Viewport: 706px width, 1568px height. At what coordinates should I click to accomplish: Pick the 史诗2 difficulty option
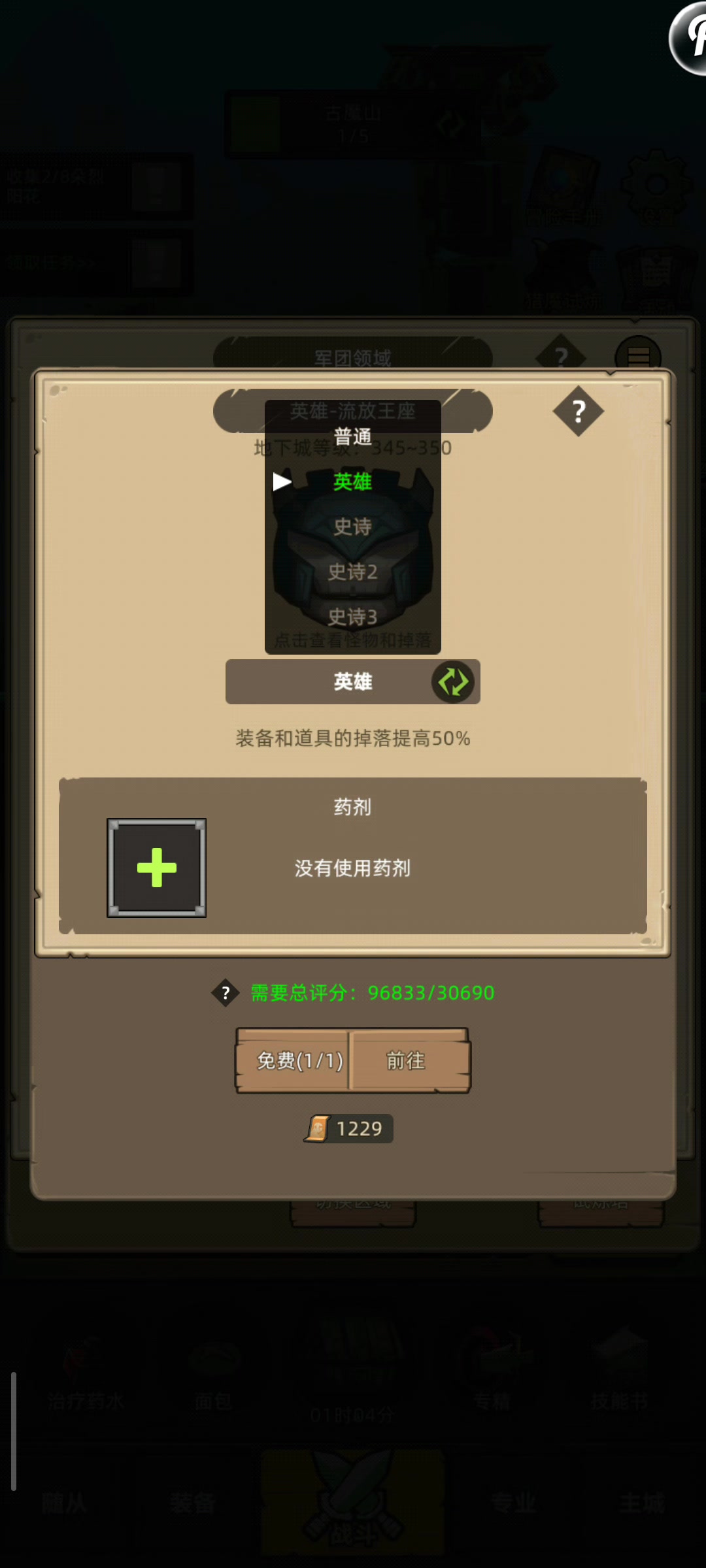pos(352,572)
